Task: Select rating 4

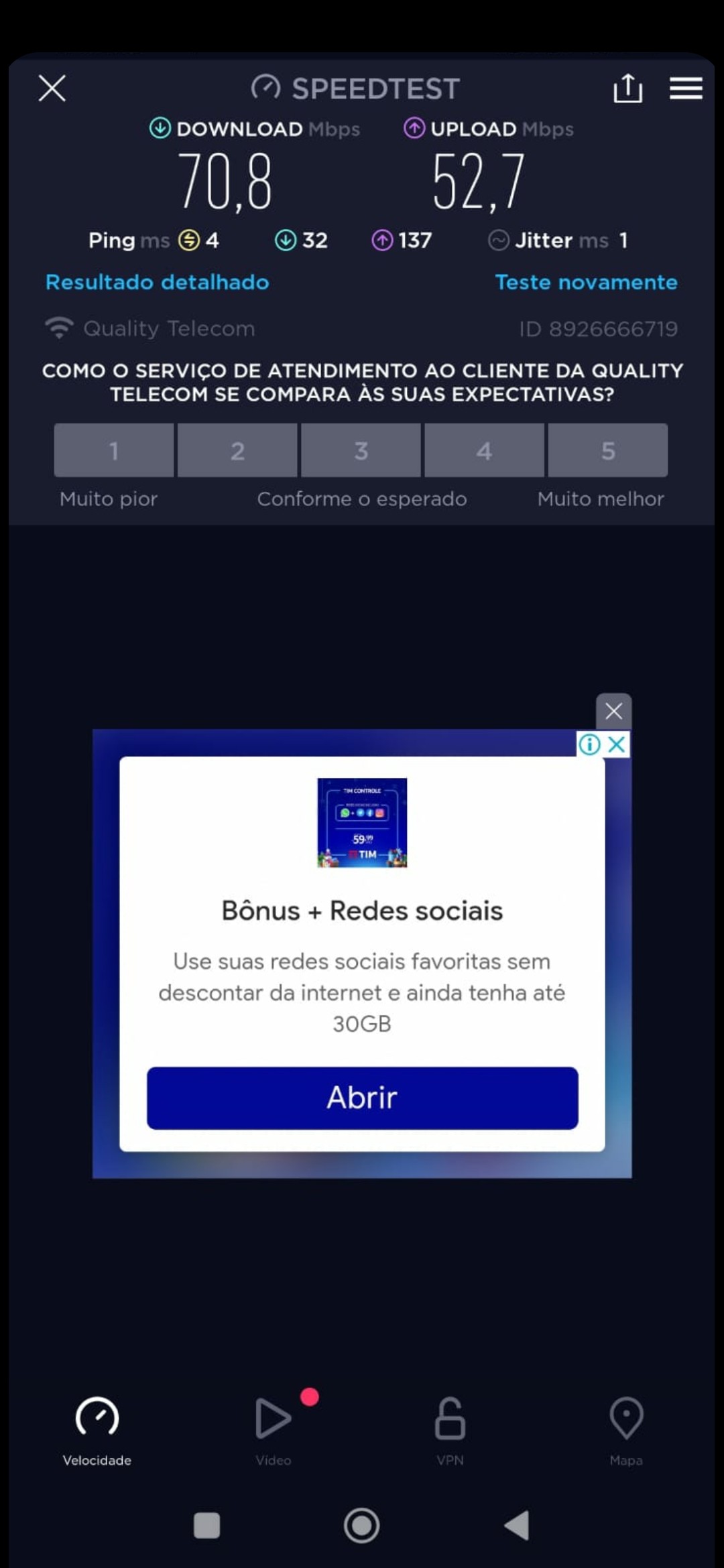Action: [x=484, y=450]
